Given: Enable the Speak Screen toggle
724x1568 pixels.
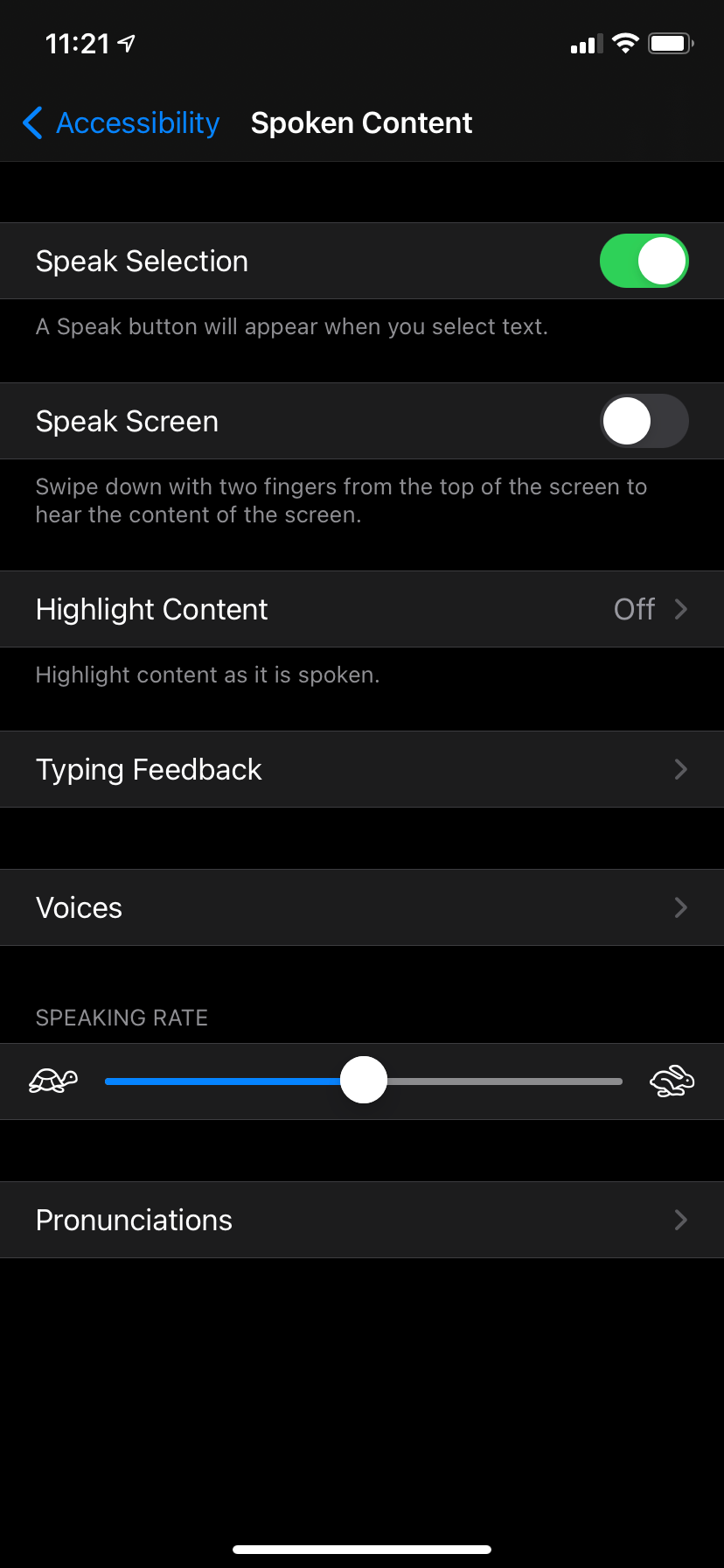Looking at the screenshot, I should pos(644,421).
